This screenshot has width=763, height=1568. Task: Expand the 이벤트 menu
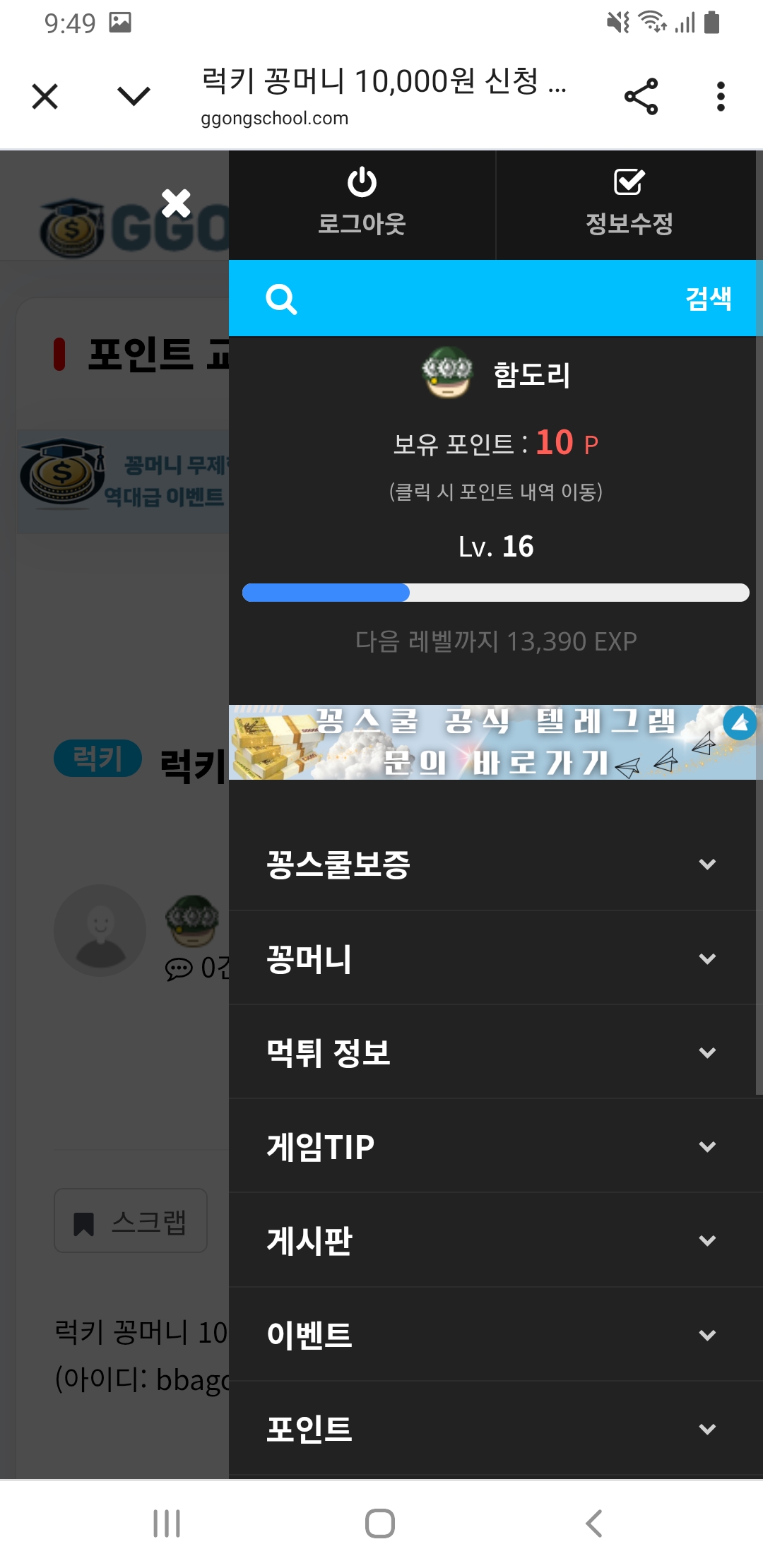pyautogui.click(x=495, y=1335)
